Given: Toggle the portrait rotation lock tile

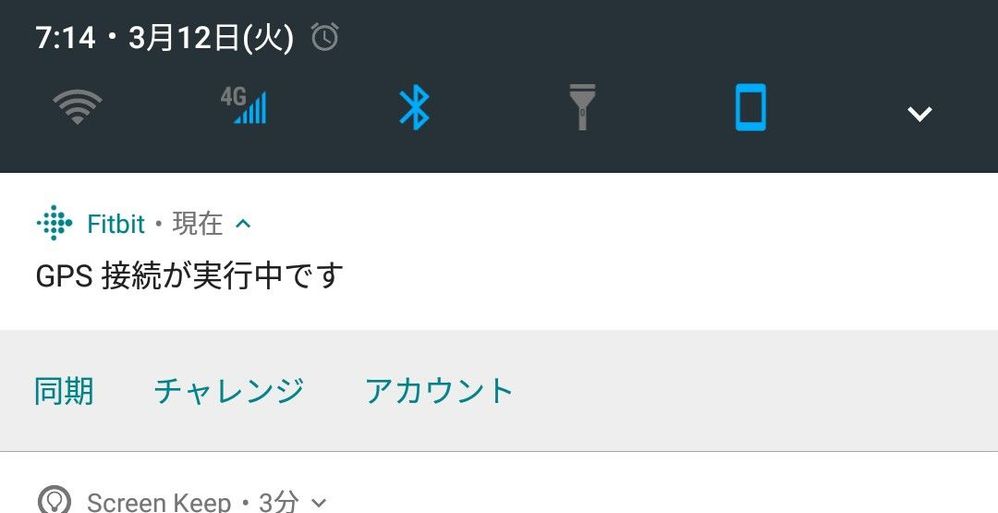Looking at the screenshot, I should tap(750, 106).
